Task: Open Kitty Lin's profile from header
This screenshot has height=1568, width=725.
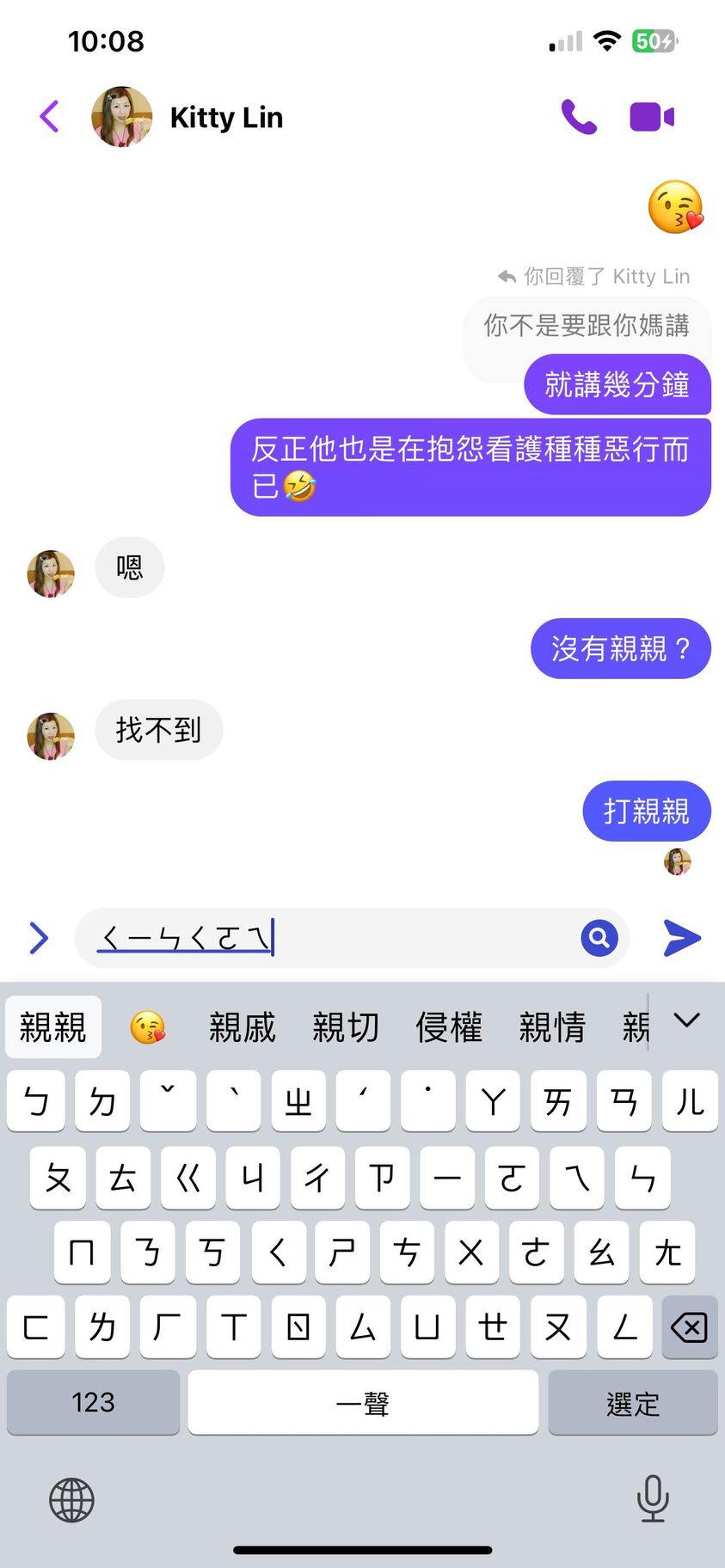Action: [x=225, y=117]
